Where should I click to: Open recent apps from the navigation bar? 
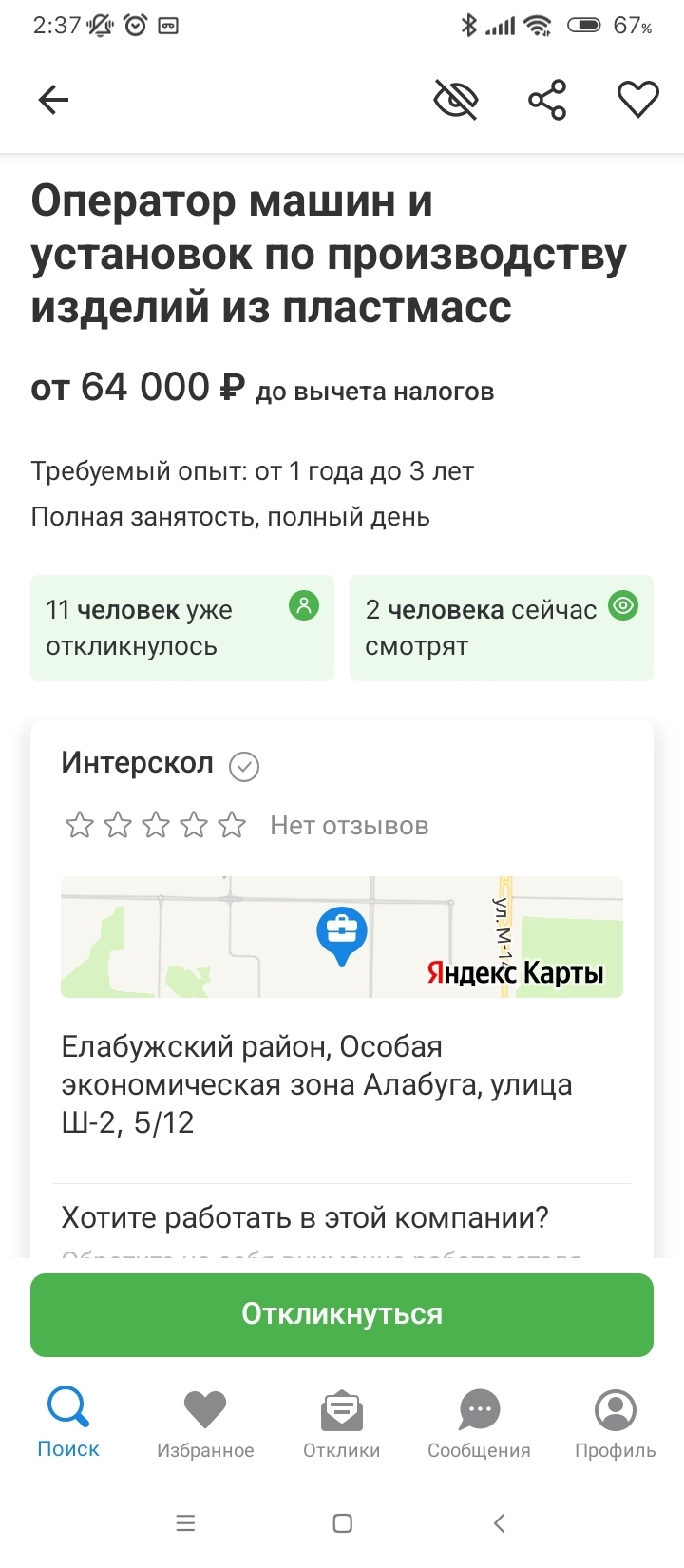[x=186, y=1523]
